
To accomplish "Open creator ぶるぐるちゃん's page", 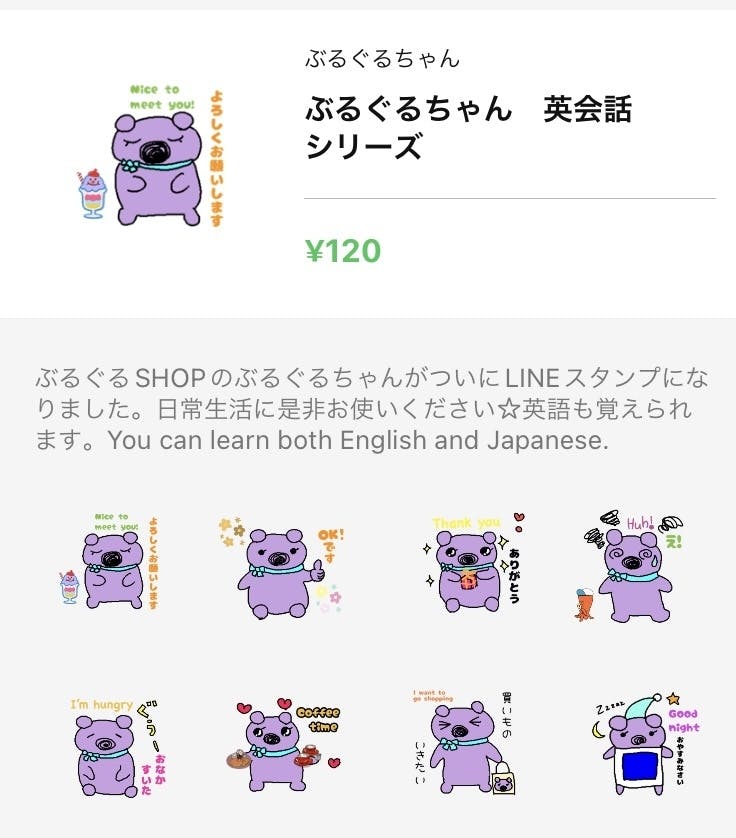I will coord(382,59).
